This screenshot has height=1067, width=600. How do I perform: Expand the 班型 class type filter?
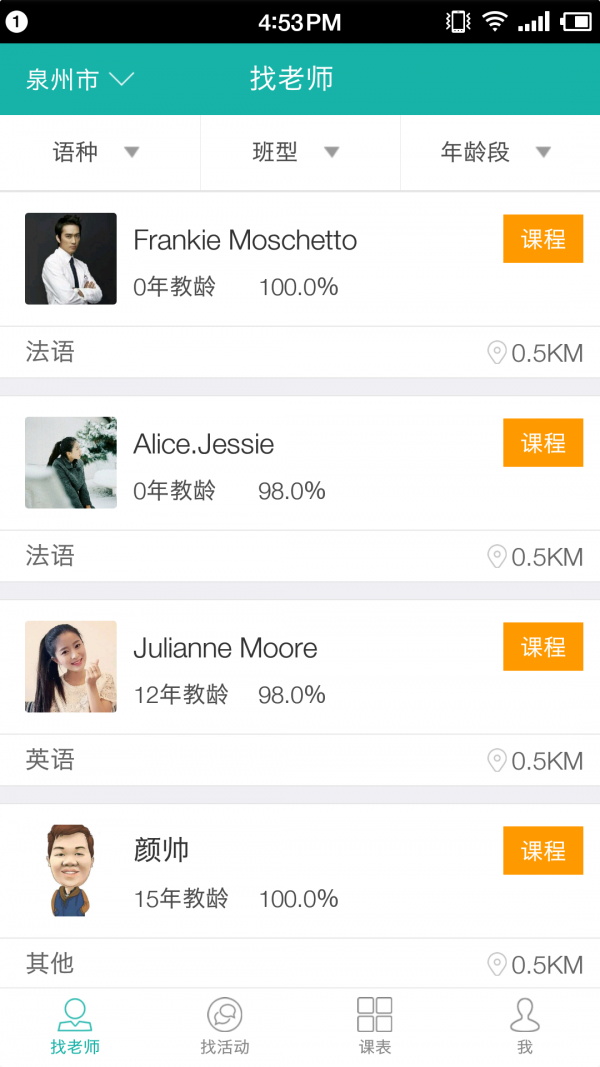tap(298, 152)
